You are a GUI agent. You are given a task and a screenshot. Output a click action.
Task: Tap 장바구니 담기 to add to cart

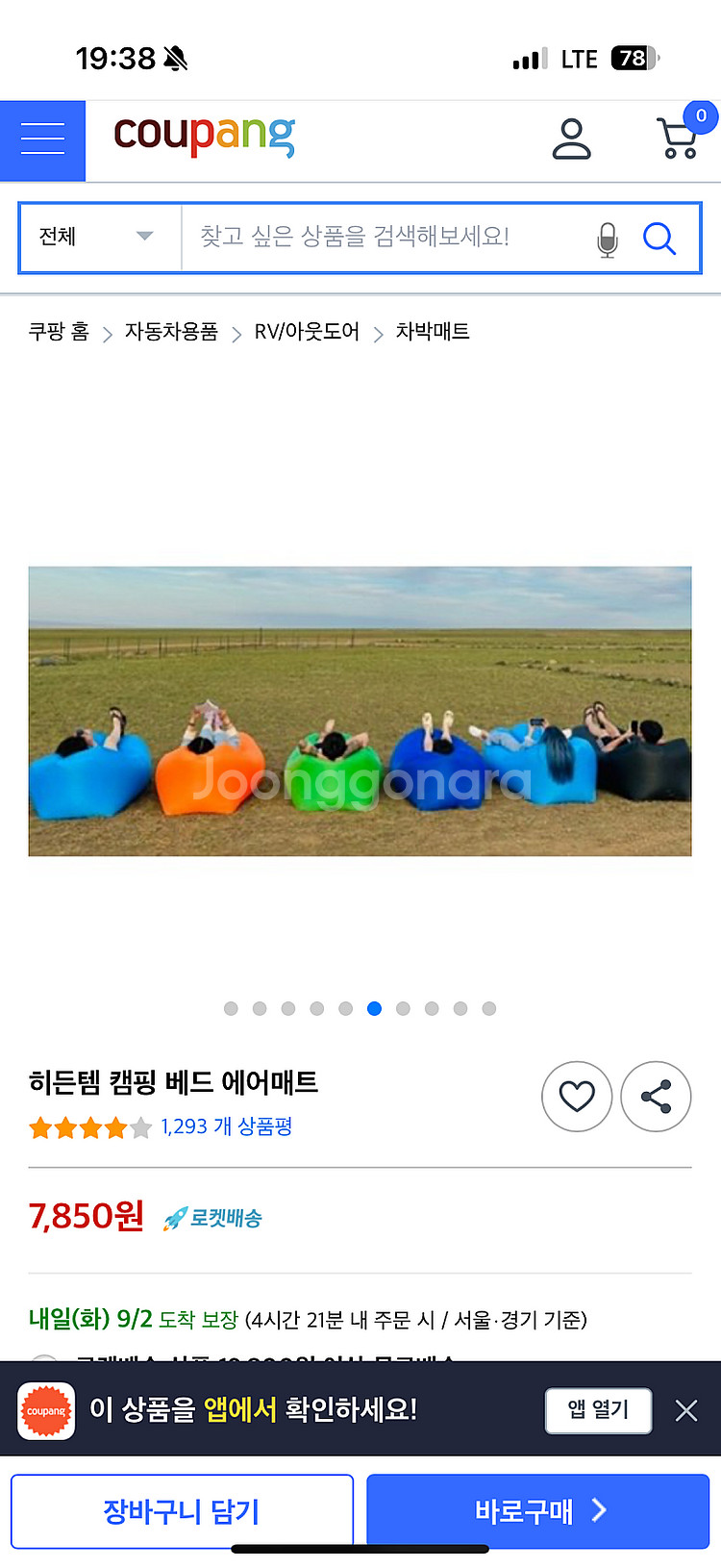(x=182, y=1511)
